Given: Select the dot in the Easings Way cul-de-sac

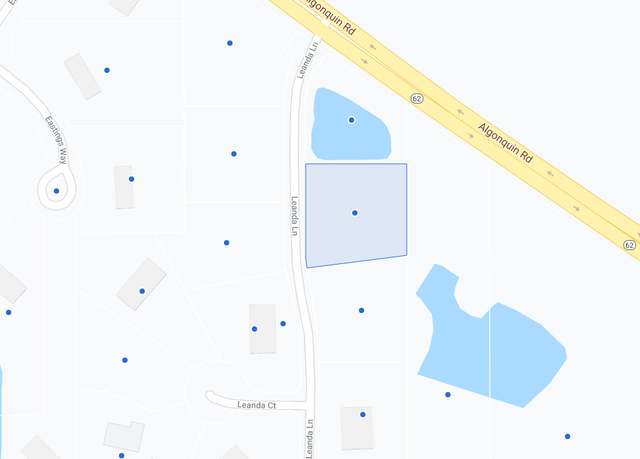Looking at the screenshot, I should pyautogui.click(x=56, y=191).
